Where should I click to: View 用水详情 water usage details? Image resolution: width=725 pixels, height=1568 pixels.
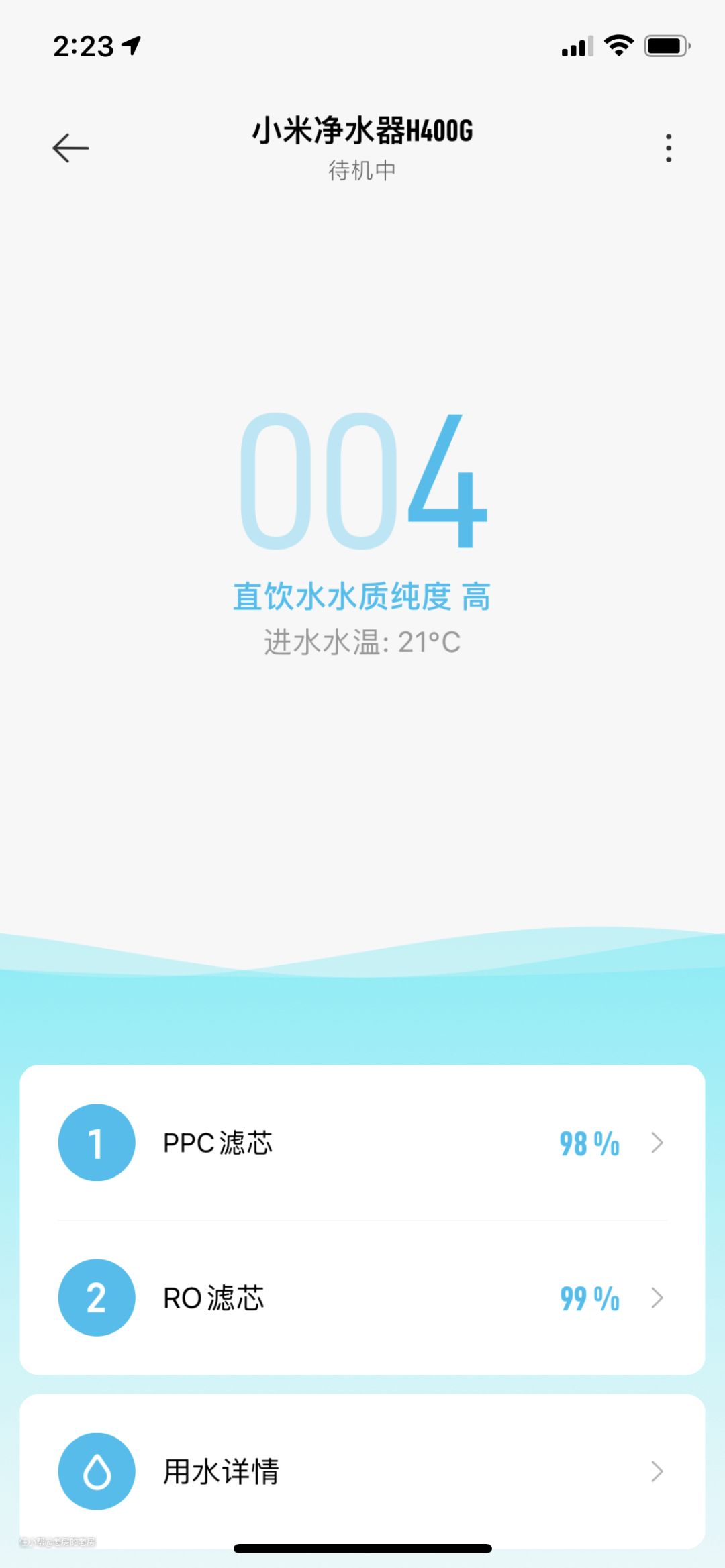click(362, 1471)
